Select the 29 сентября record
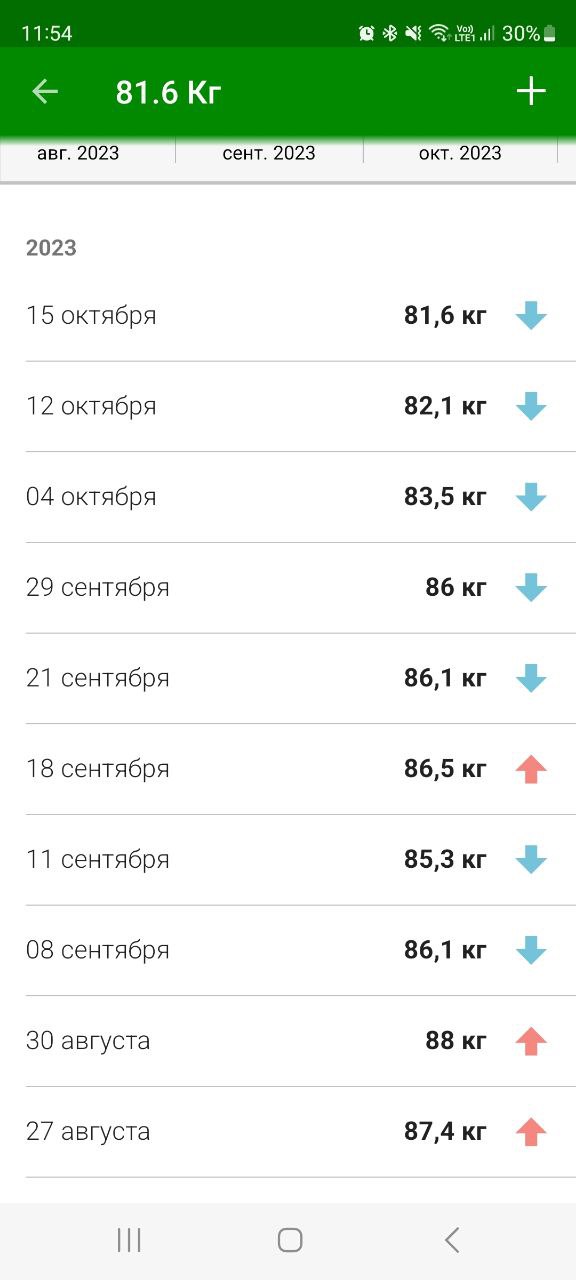This screenshot has width=576, height=1280. click(x=288, y=588)
